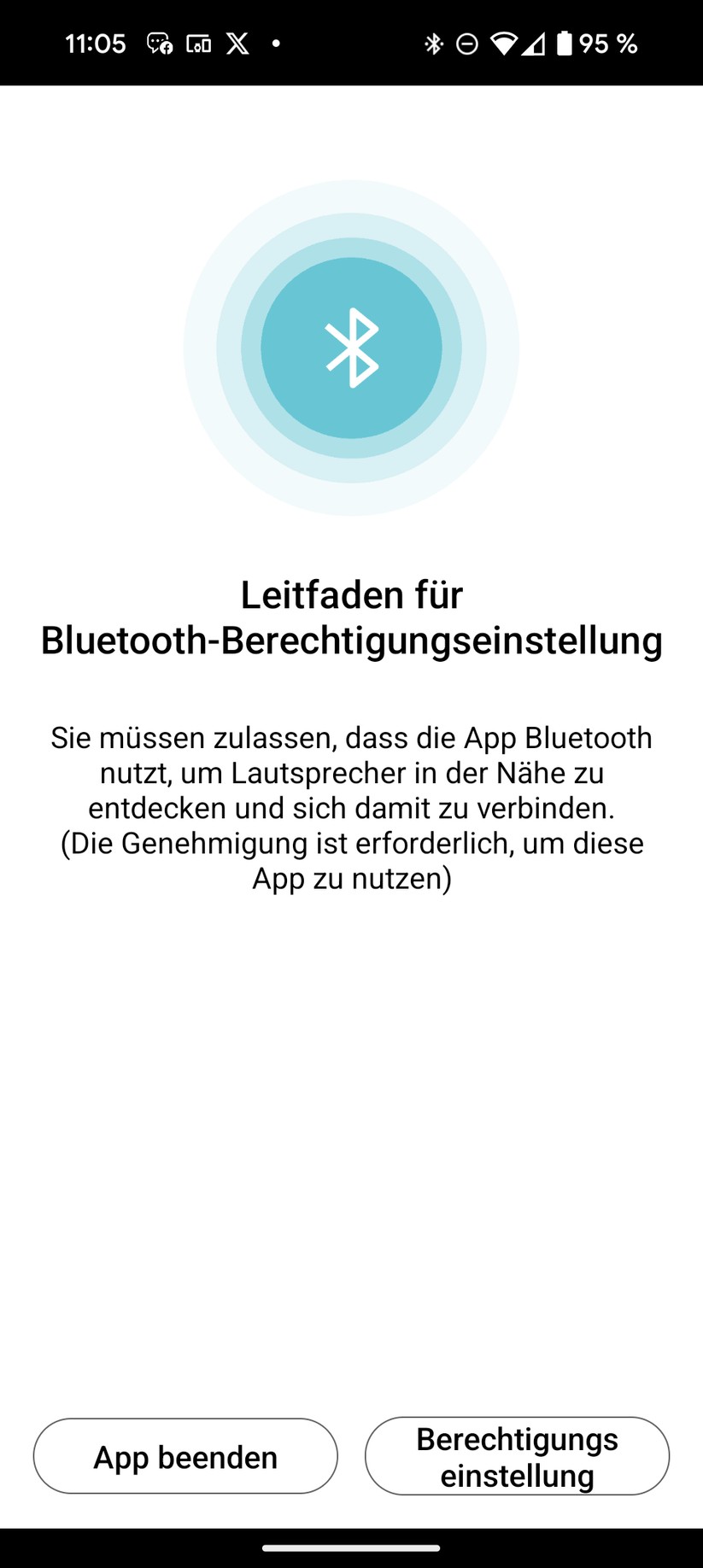This screenshot has width=703, height=1568.
Task: Tap the mobile signal strength icon
Action: coord(535,43)
